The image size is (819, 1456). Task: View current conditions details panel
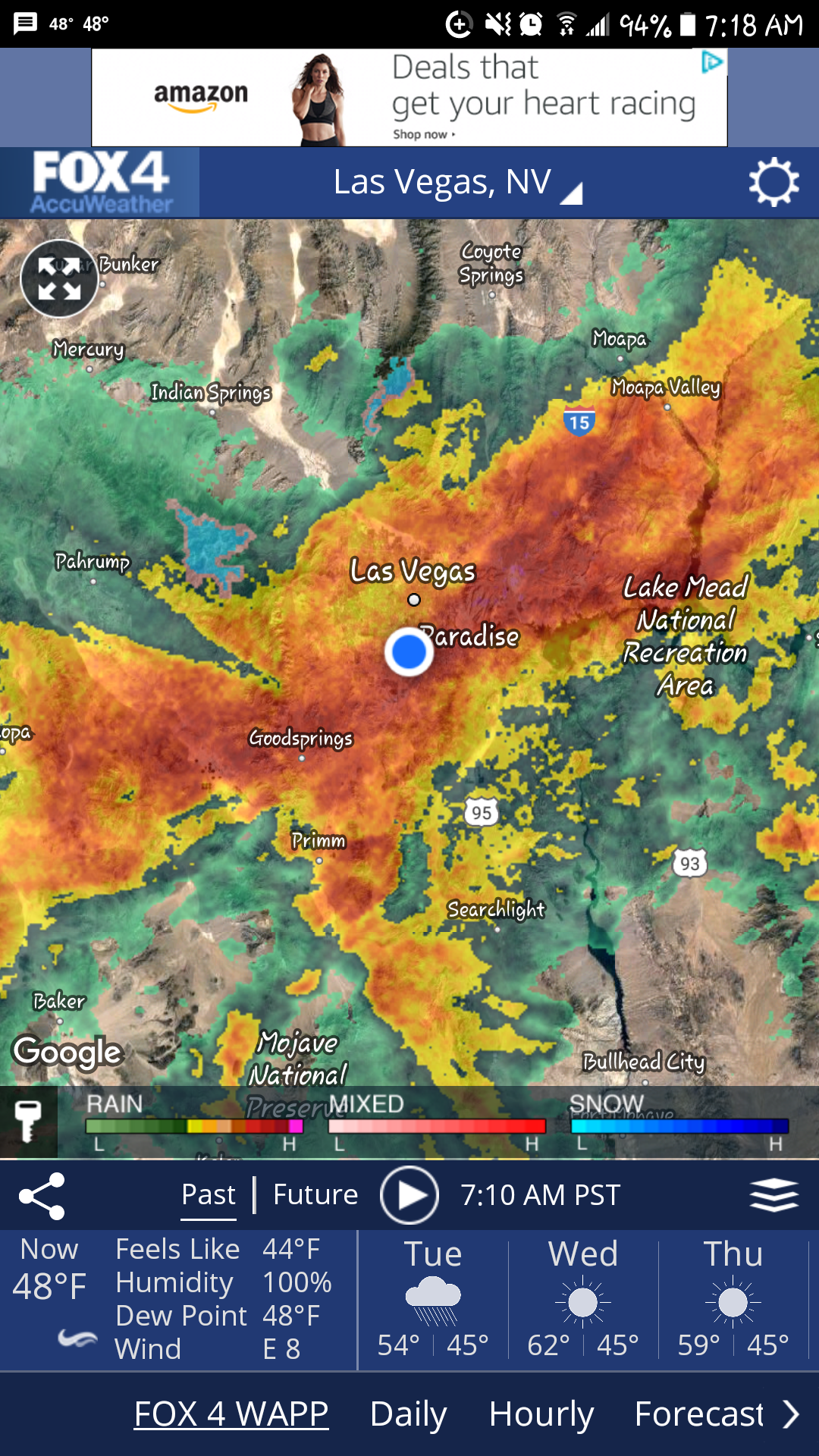pos(178,1299)
